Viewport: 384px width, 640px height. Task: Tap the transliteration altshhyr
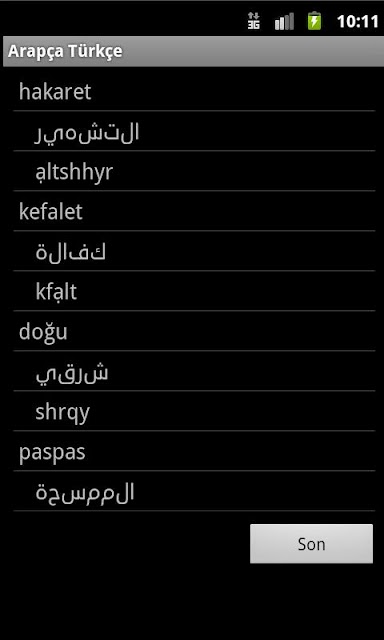(74, 173)
